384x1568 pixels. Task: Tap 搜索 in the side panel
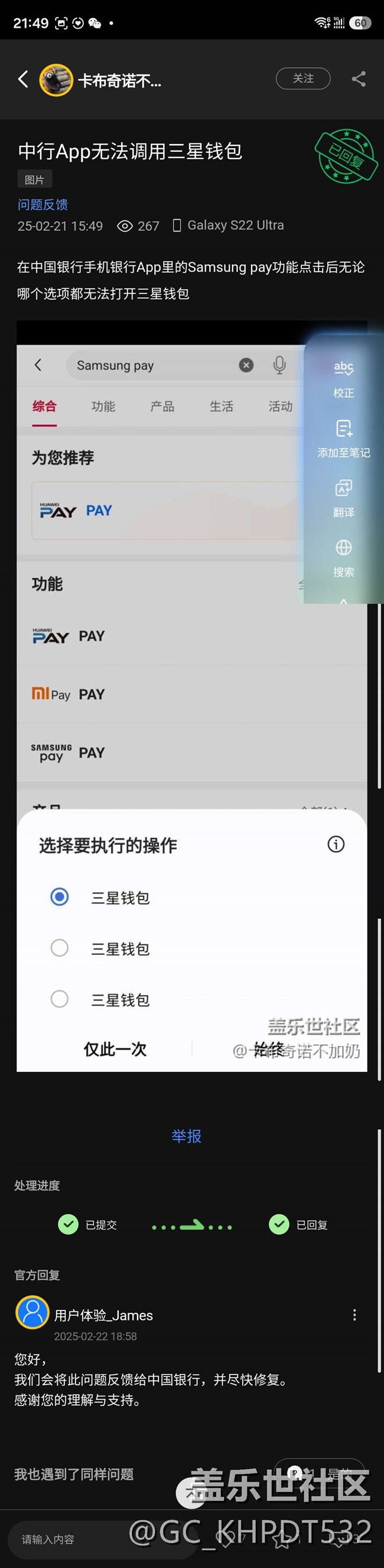pos(343,558)
